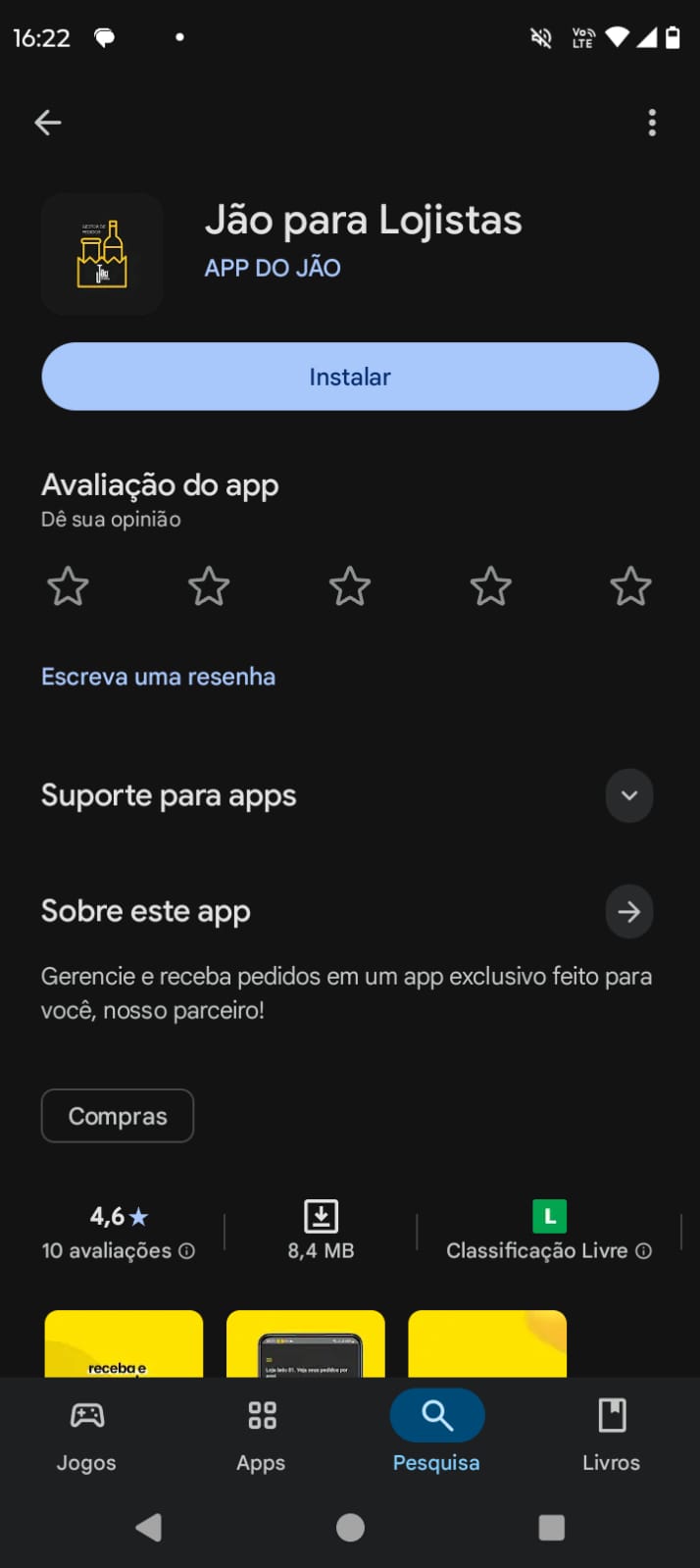The image size is (700, 1568).
Task: Expand Suporte para apps section
Action: (629, 795)
